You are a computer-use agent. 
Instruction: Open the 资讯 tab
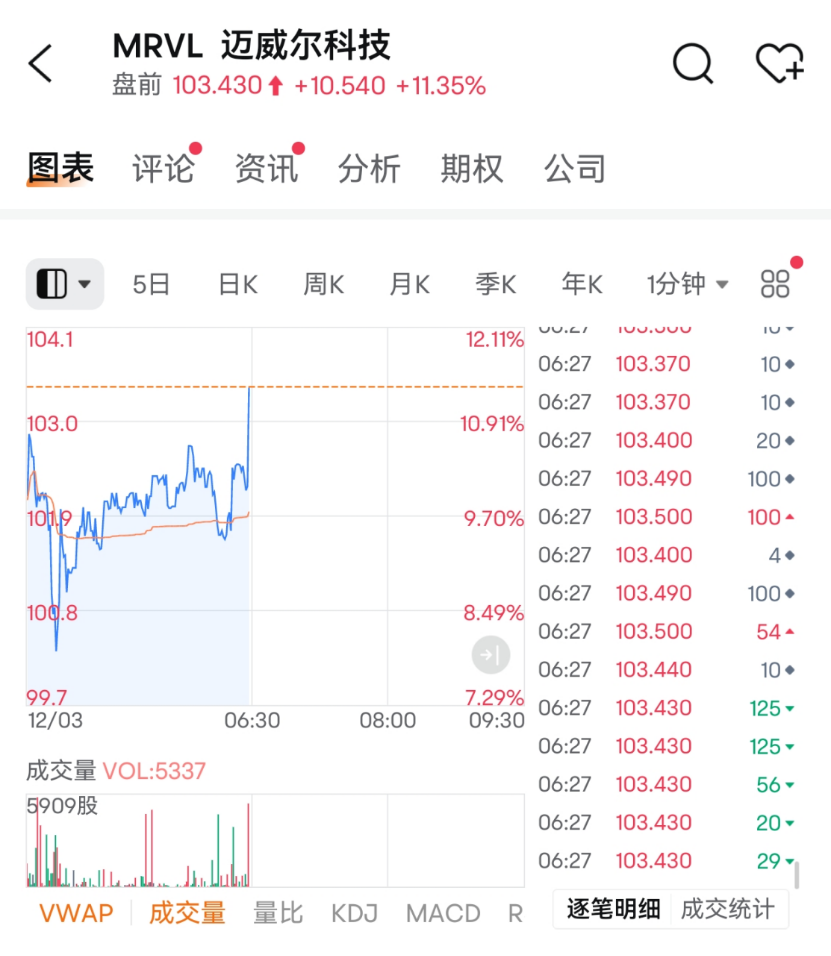tap(266, 169)
